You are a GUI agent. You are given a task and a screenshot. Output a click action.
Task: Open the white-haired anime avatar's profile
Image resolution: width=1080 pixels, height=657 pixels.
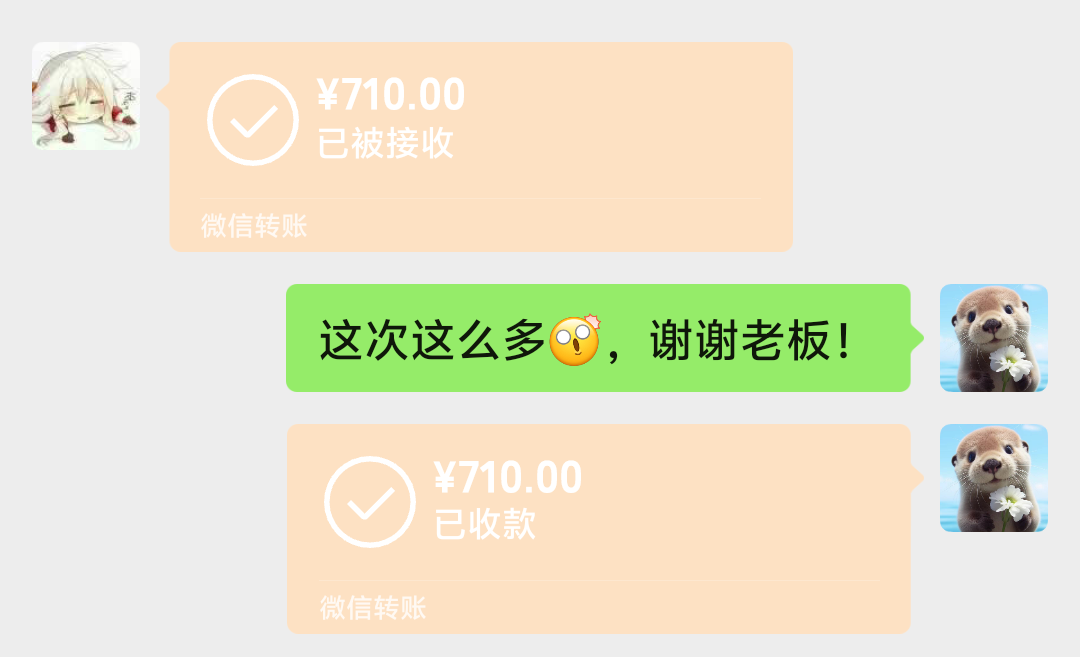[86, 96]
